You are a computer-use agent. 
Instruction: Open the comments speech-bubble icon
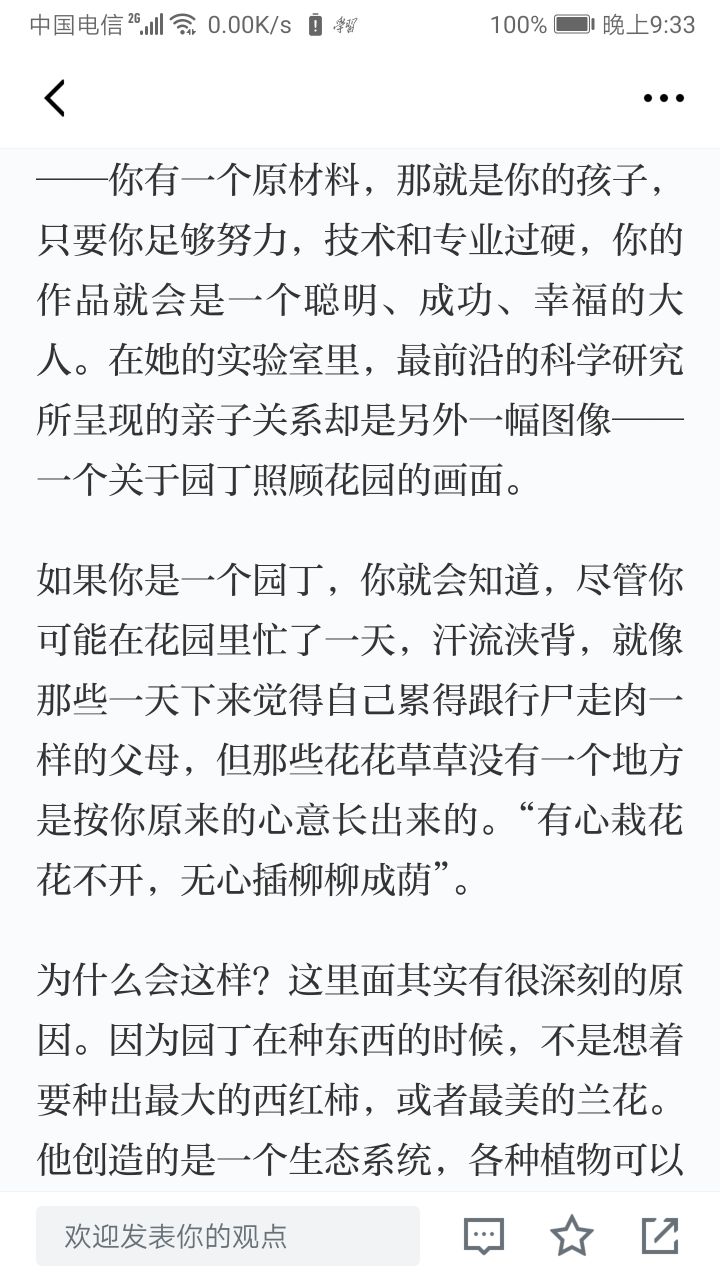coord(484,1236)
